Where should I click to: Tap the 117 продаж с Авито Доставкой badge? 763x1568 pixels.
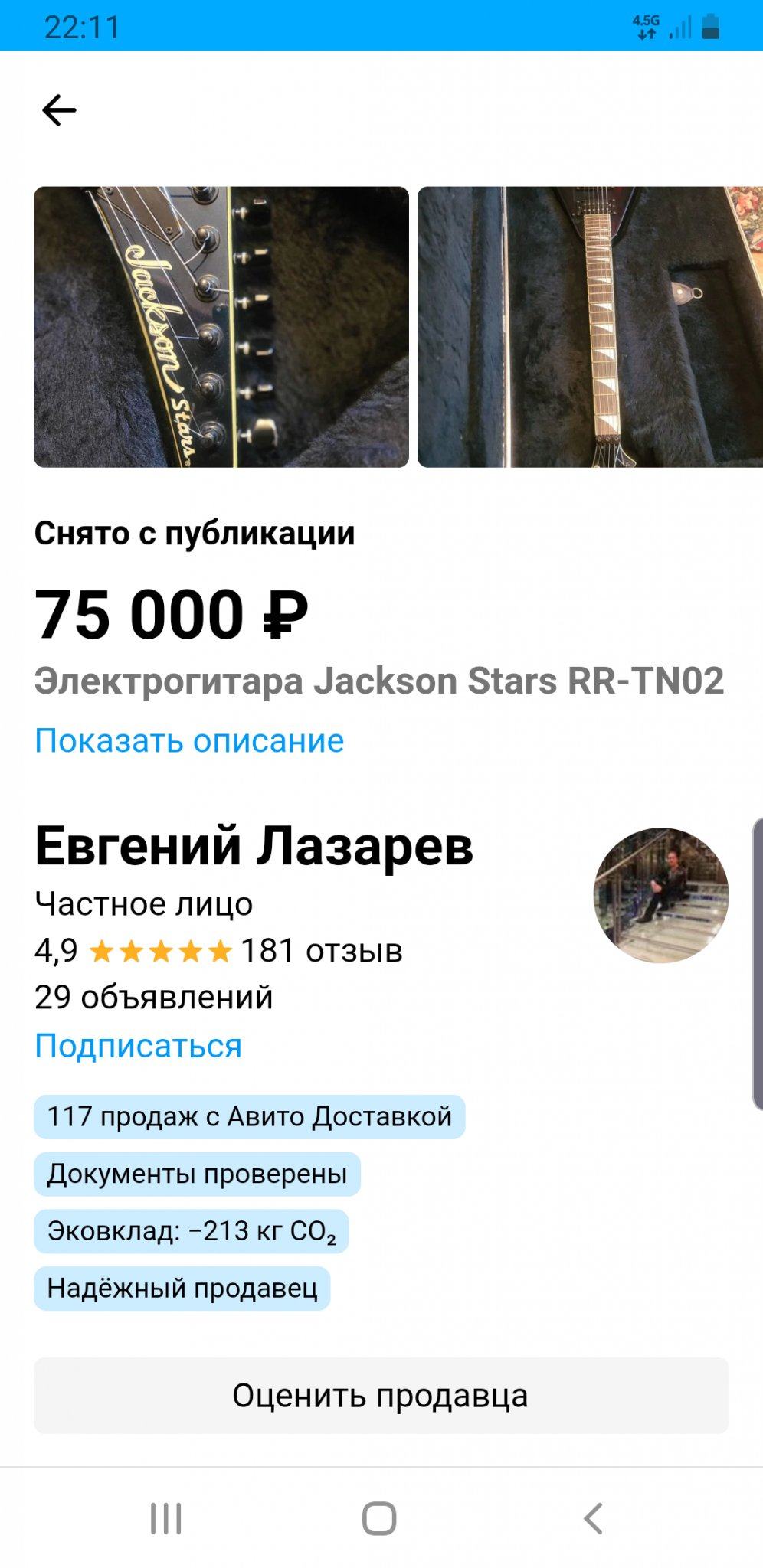click(x=249, y=1116)
